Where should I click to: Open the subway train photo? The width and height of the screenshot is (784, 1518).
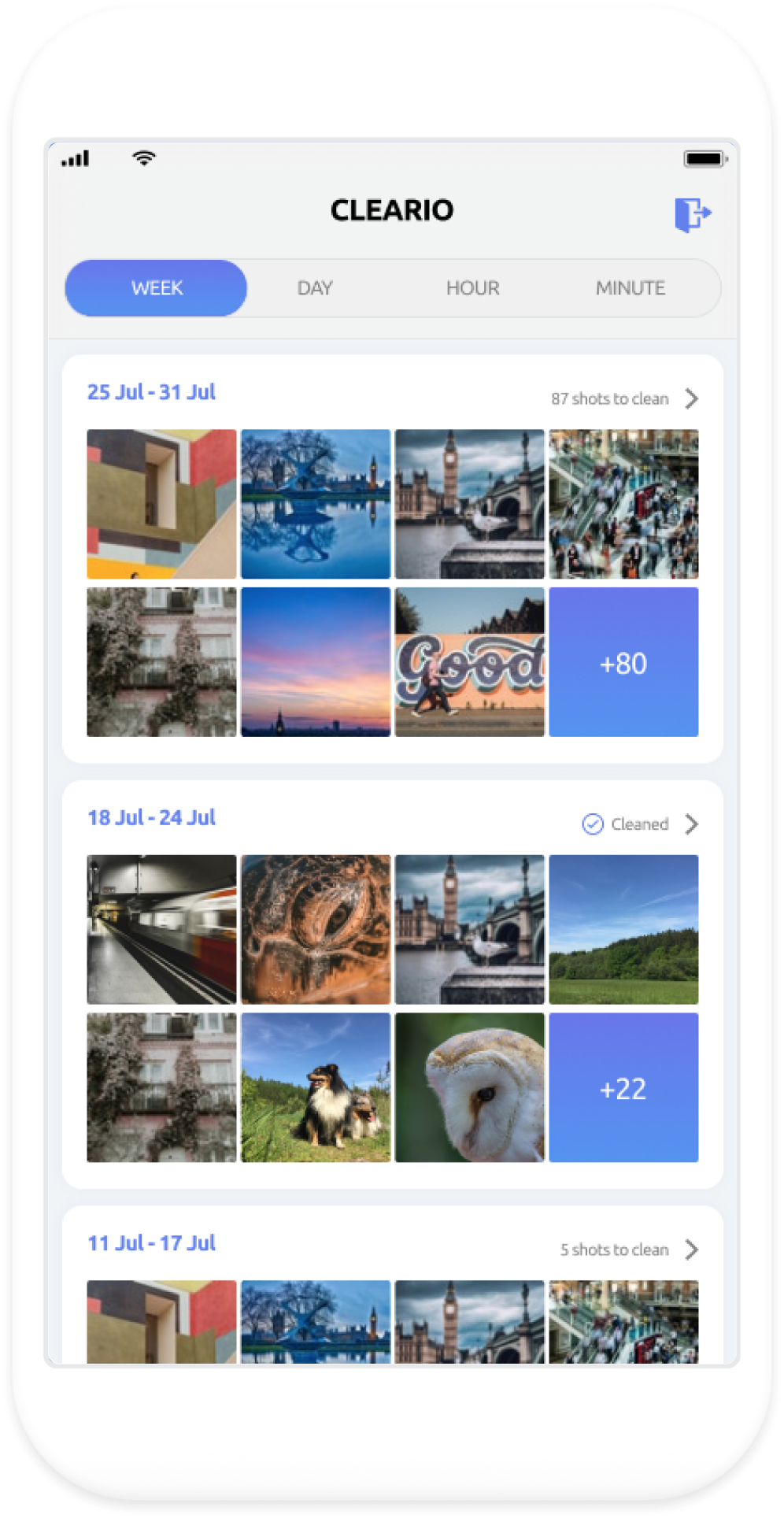tap(161, 929)
